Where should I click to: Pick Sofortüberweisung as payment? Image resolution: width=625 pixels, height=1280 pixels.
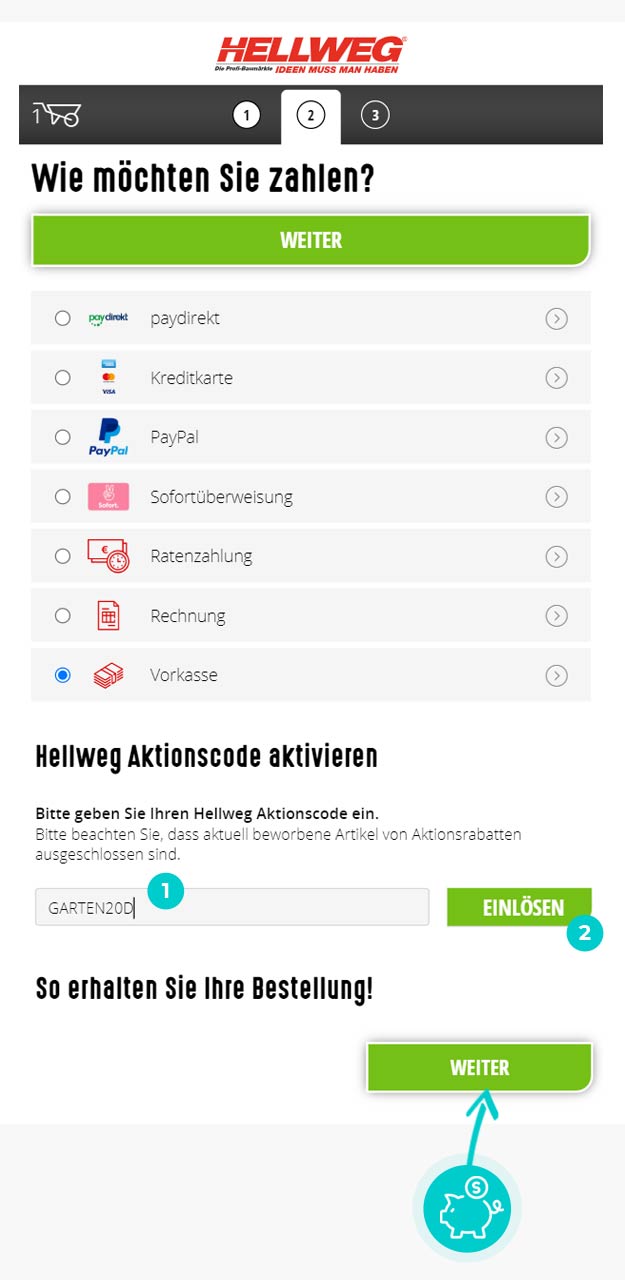tap(63, 496)
